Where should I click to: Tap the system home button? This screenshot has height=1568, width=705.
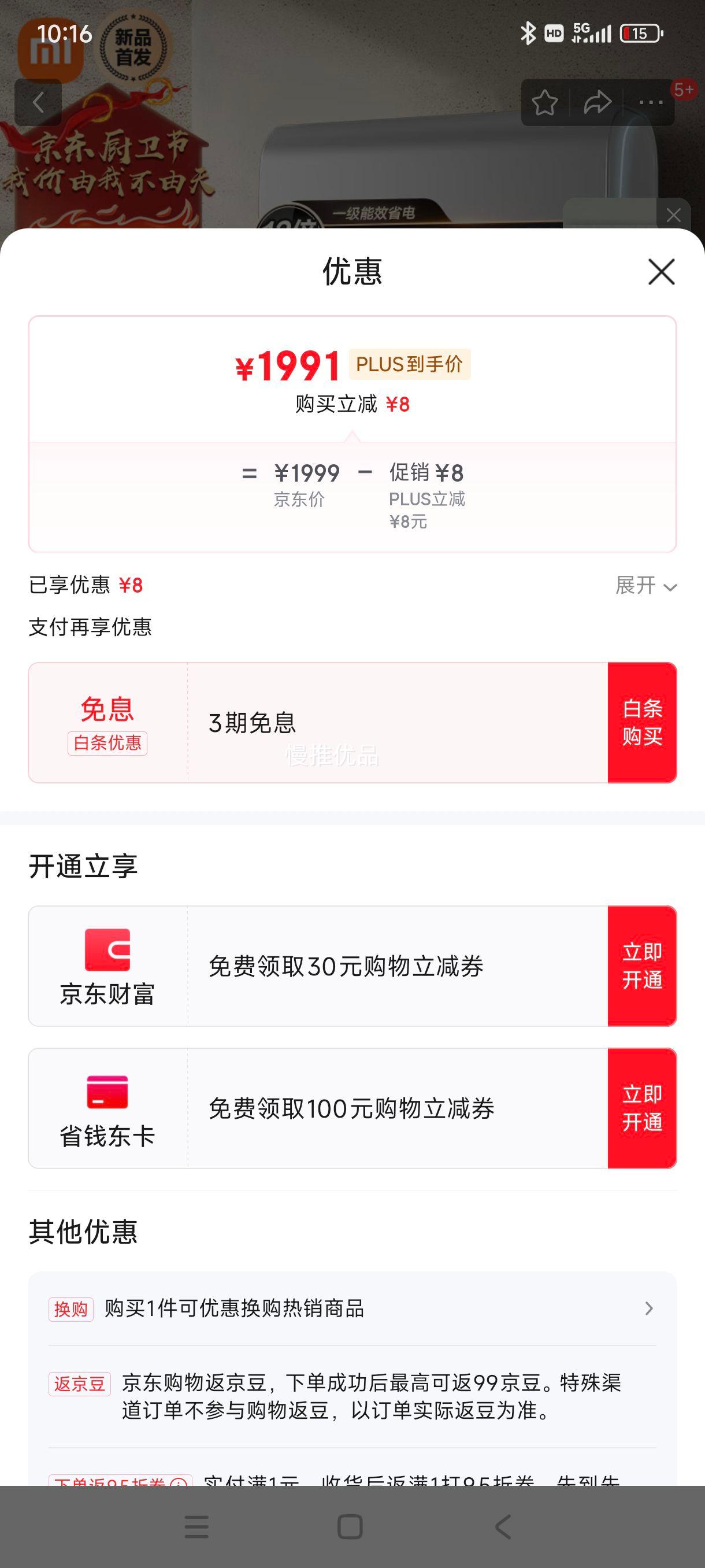pyautogui.click(x=350, y=1526)
